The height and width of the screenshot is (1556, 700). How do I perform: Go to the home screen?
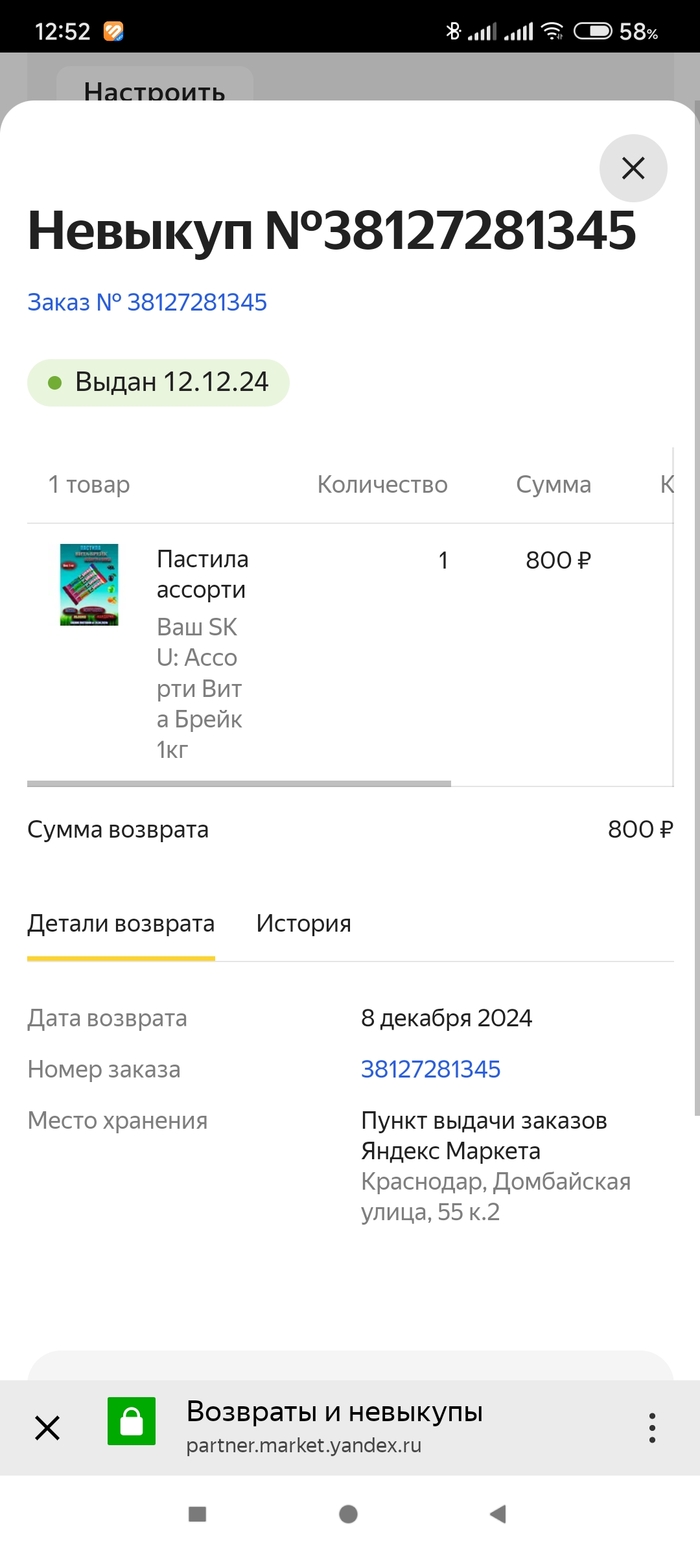click(x=348, y=1514)
